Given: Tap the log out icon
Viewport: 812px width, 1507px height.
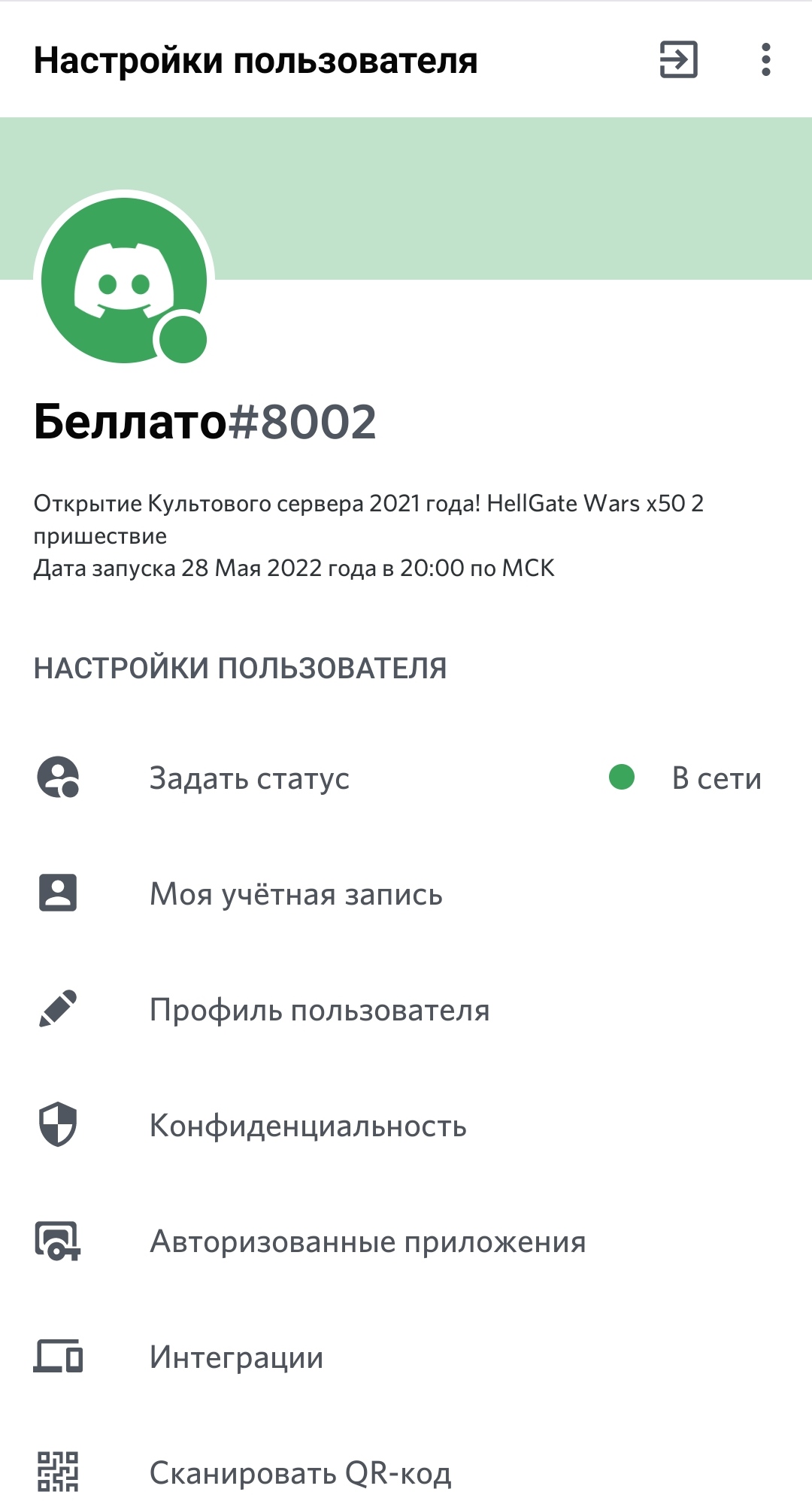Looking at the screenshot, I should coord(678,59).
